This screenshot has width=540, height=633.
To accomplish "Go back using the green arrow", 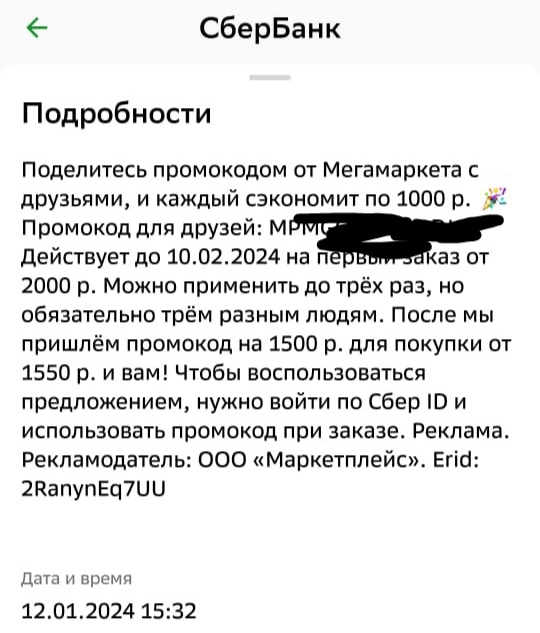I will point(37,28).
